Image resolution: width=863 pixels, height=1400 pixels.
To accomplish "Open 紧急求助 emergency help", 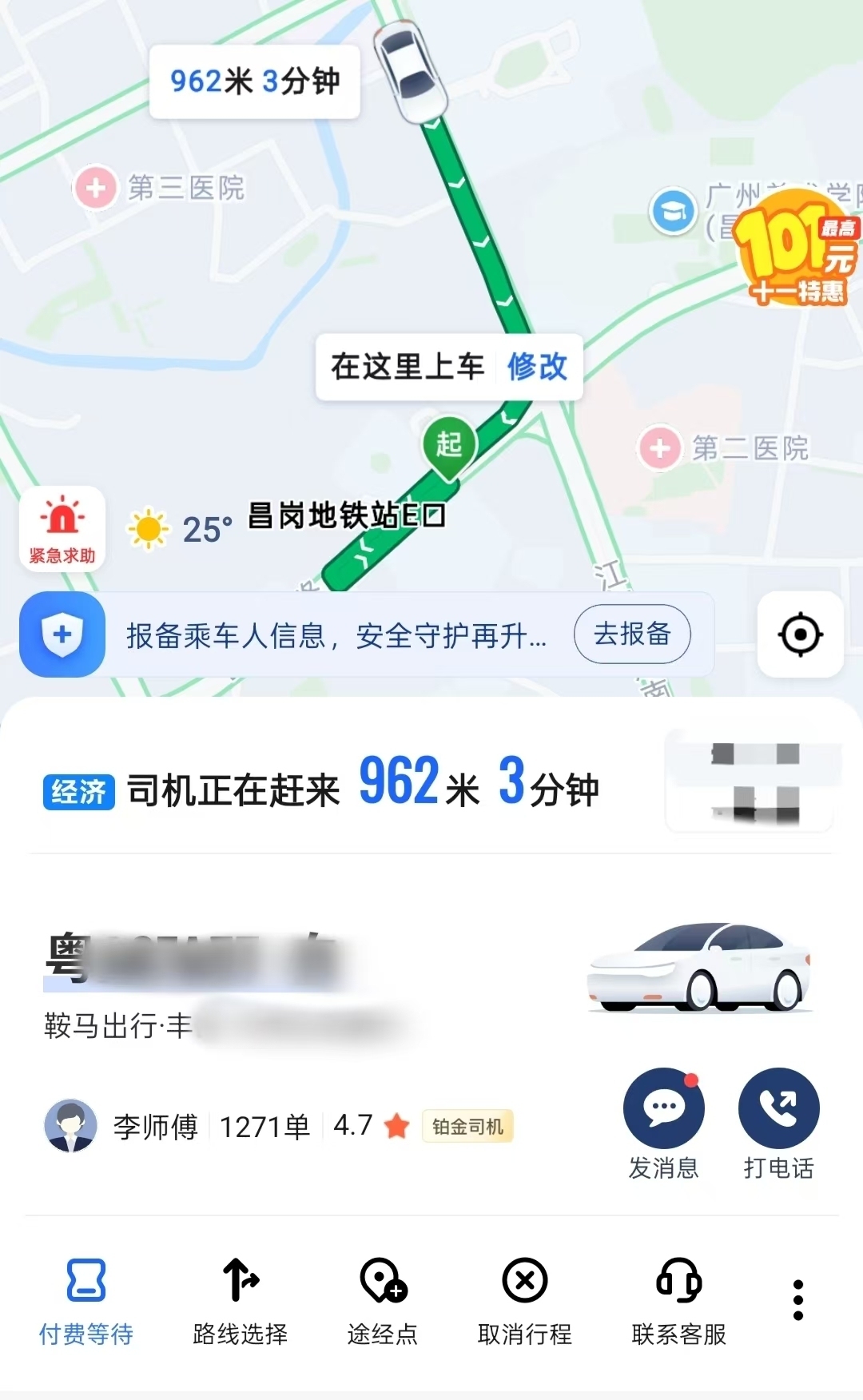I will click(x=62, y=529).
